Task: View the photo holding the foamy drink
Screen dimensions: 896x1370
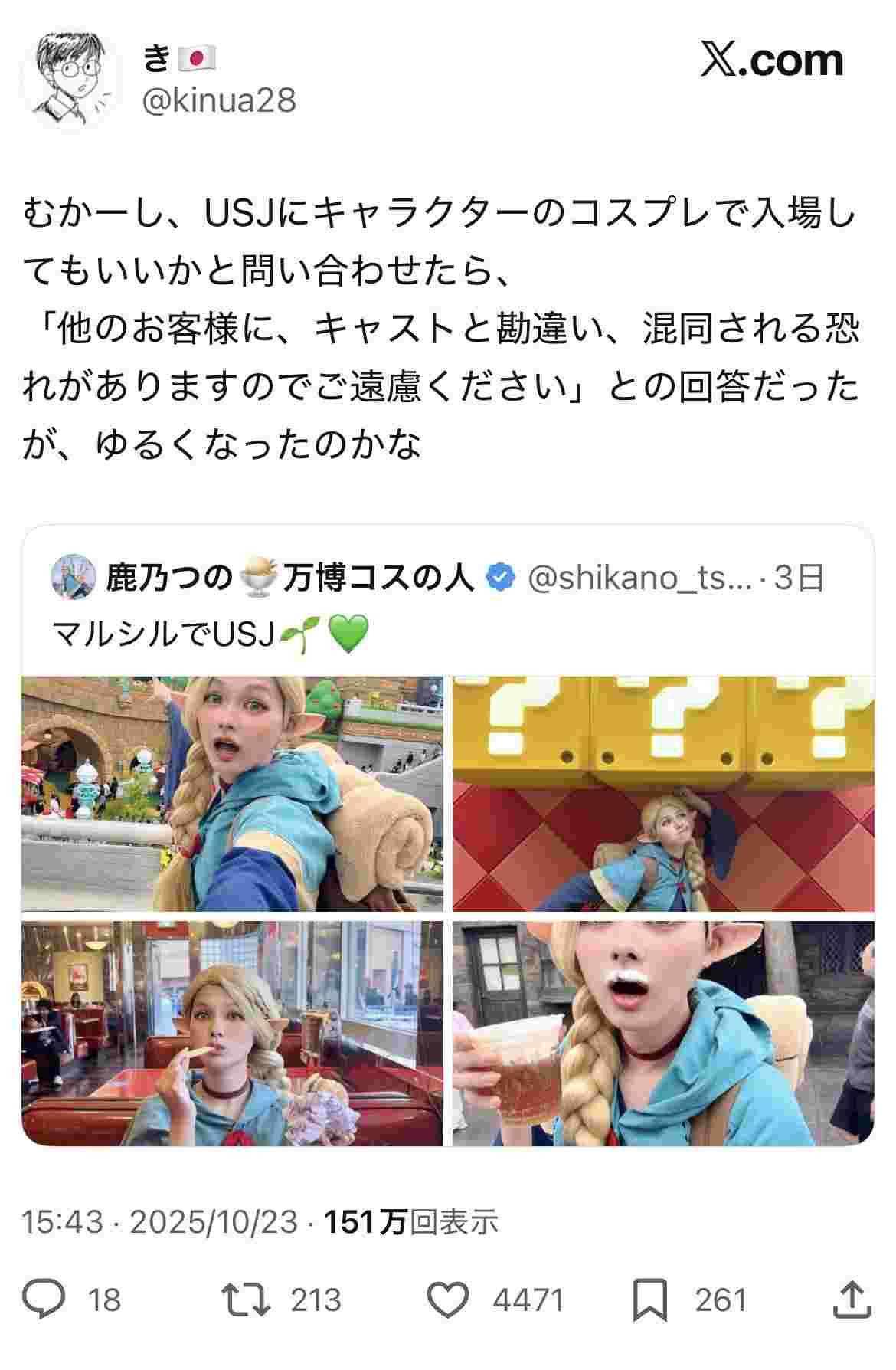Action: pos(663,1033)
